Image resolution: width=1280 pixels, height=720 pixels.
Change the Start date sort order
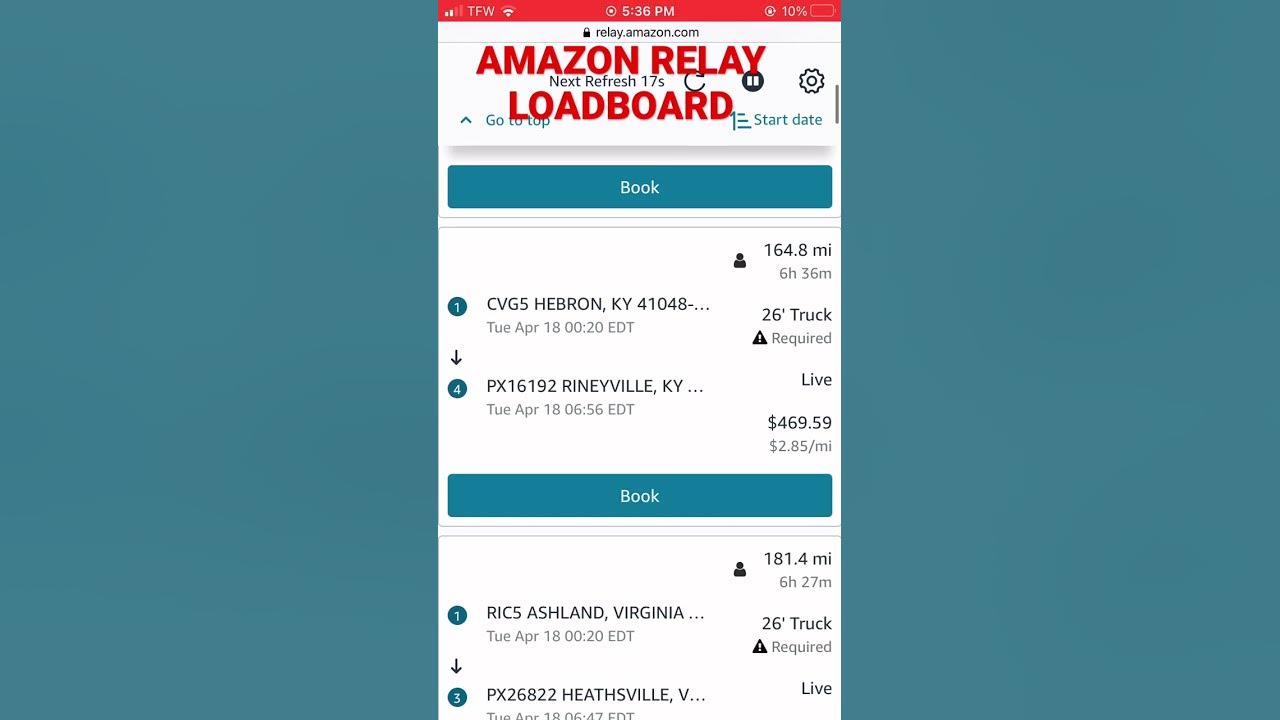click(x=777, y=120)
